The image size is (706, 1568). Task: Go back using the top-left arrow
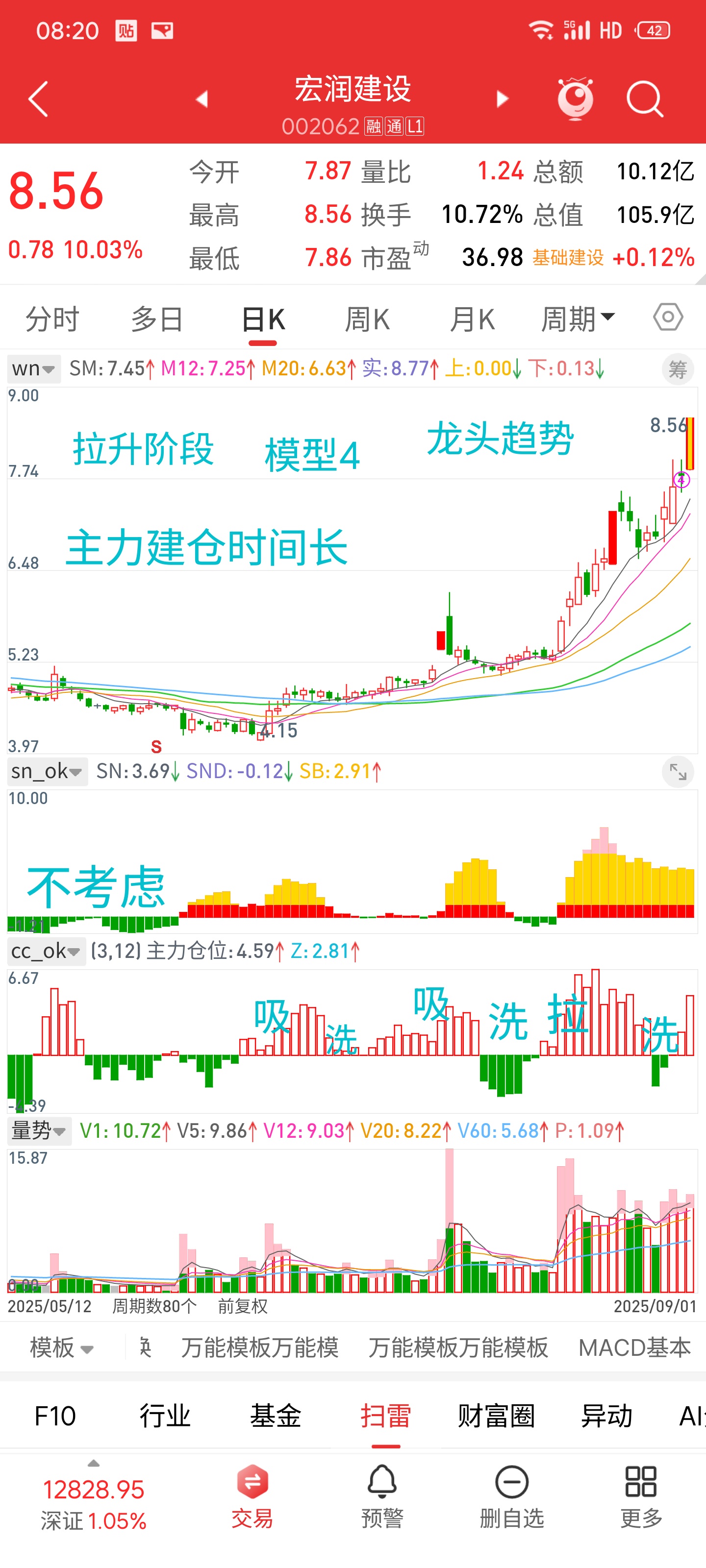point(38,98)
